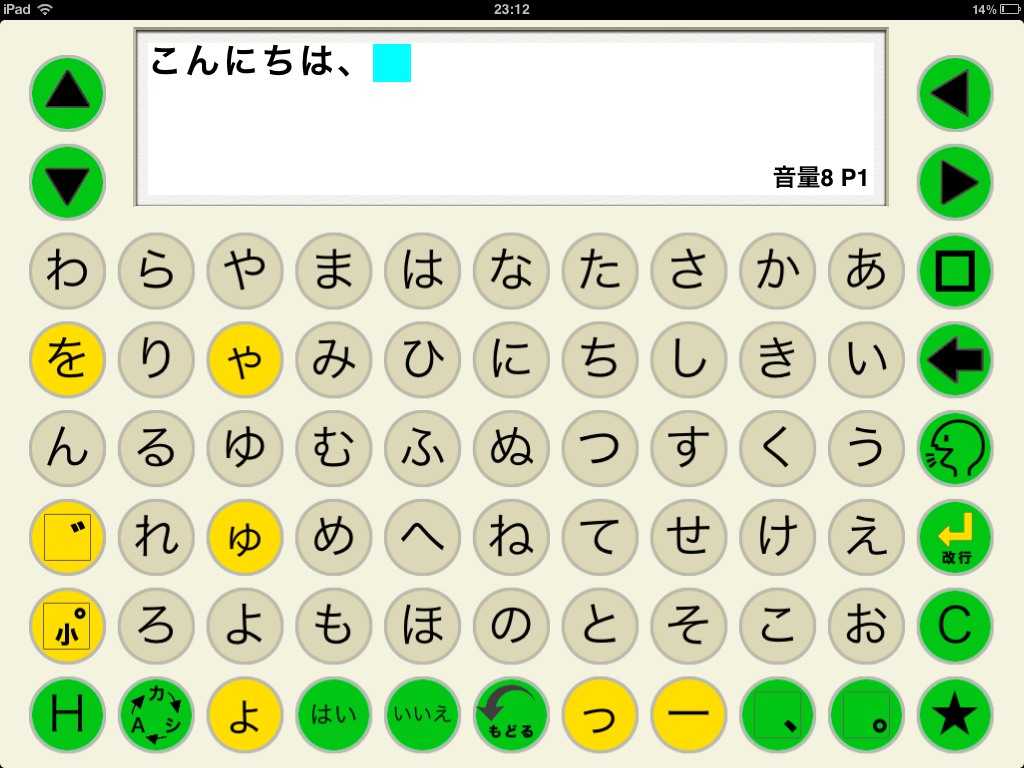Viewport: 1024px width, 768px height.
Task: Move cursor right with triangle button
Action: pos(955,183)
